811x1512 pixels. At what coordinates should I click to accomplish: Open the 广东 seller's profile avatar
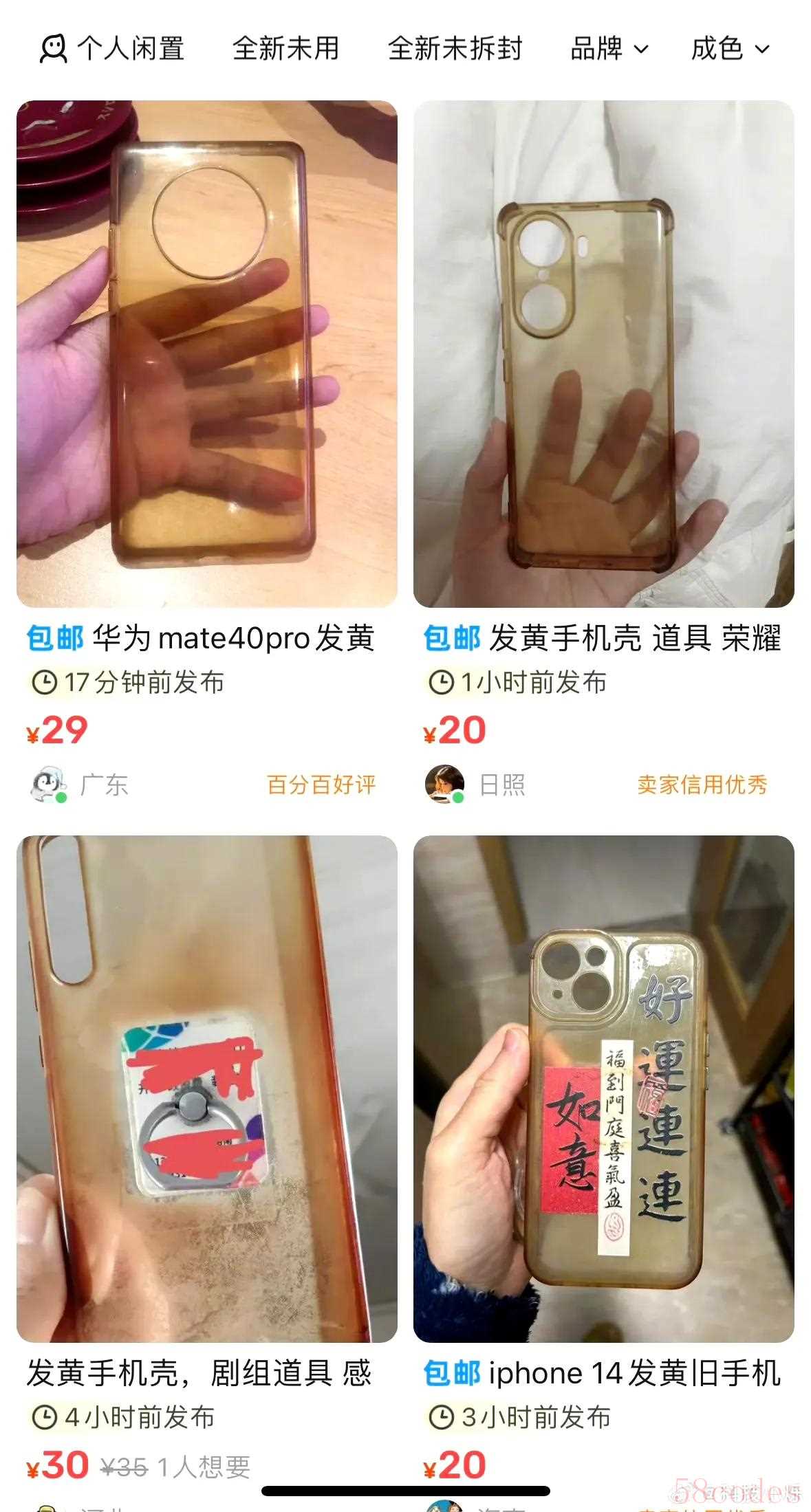[x=47, y=784]
